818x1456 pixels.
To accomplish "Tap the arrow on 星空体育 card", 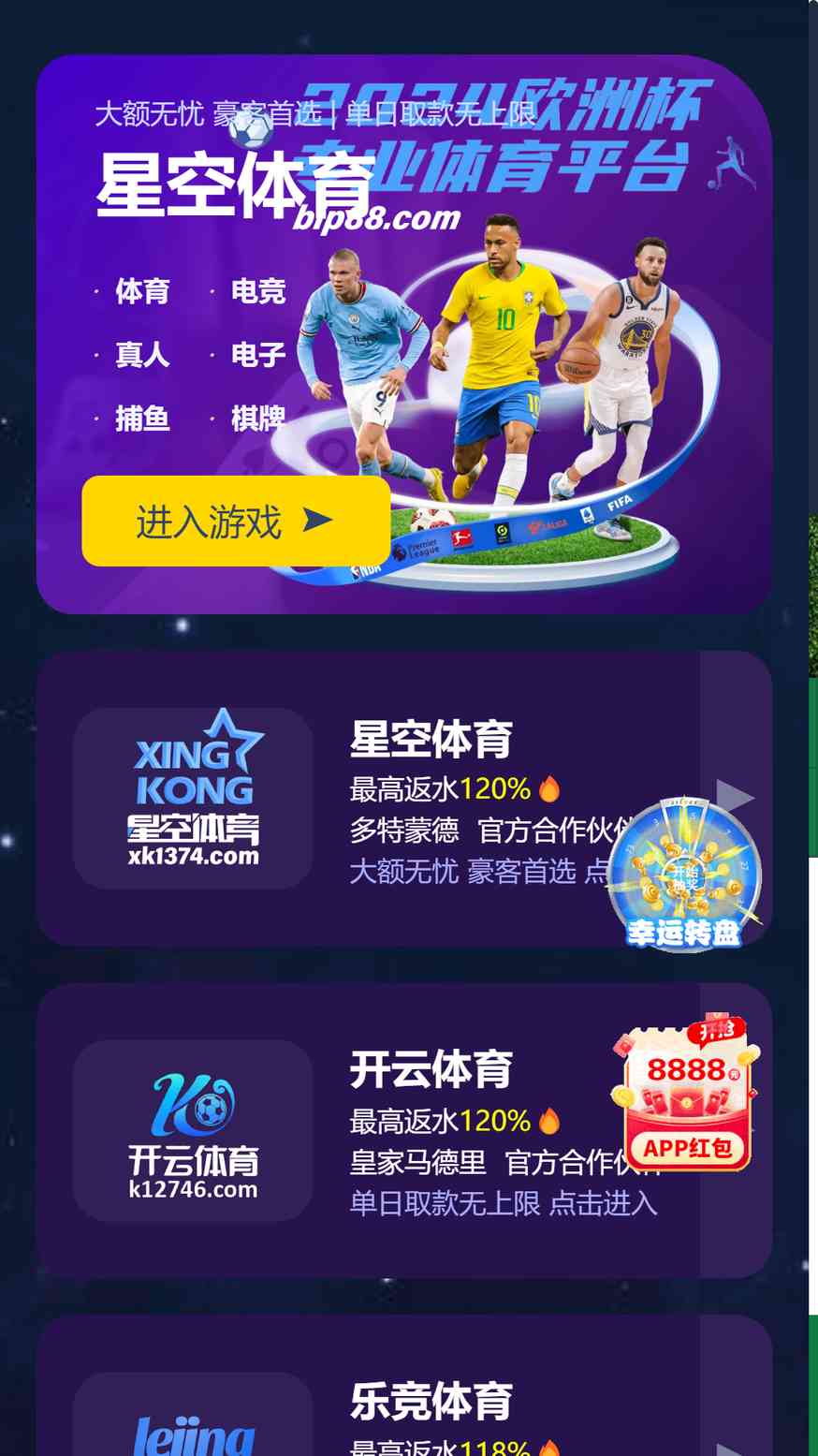I will coord(736,796).
